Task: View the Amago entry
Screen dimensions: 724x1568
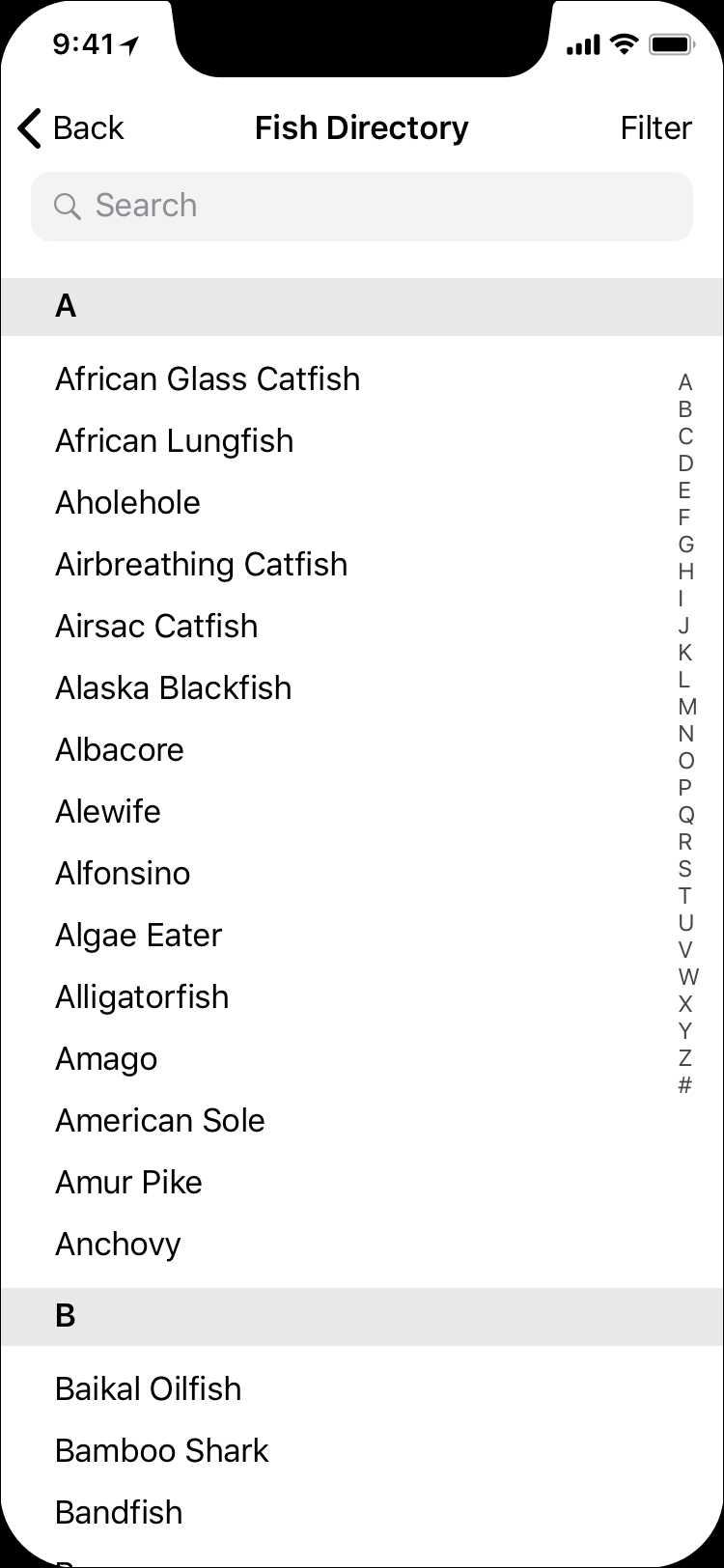Action: pos(106,1059)
